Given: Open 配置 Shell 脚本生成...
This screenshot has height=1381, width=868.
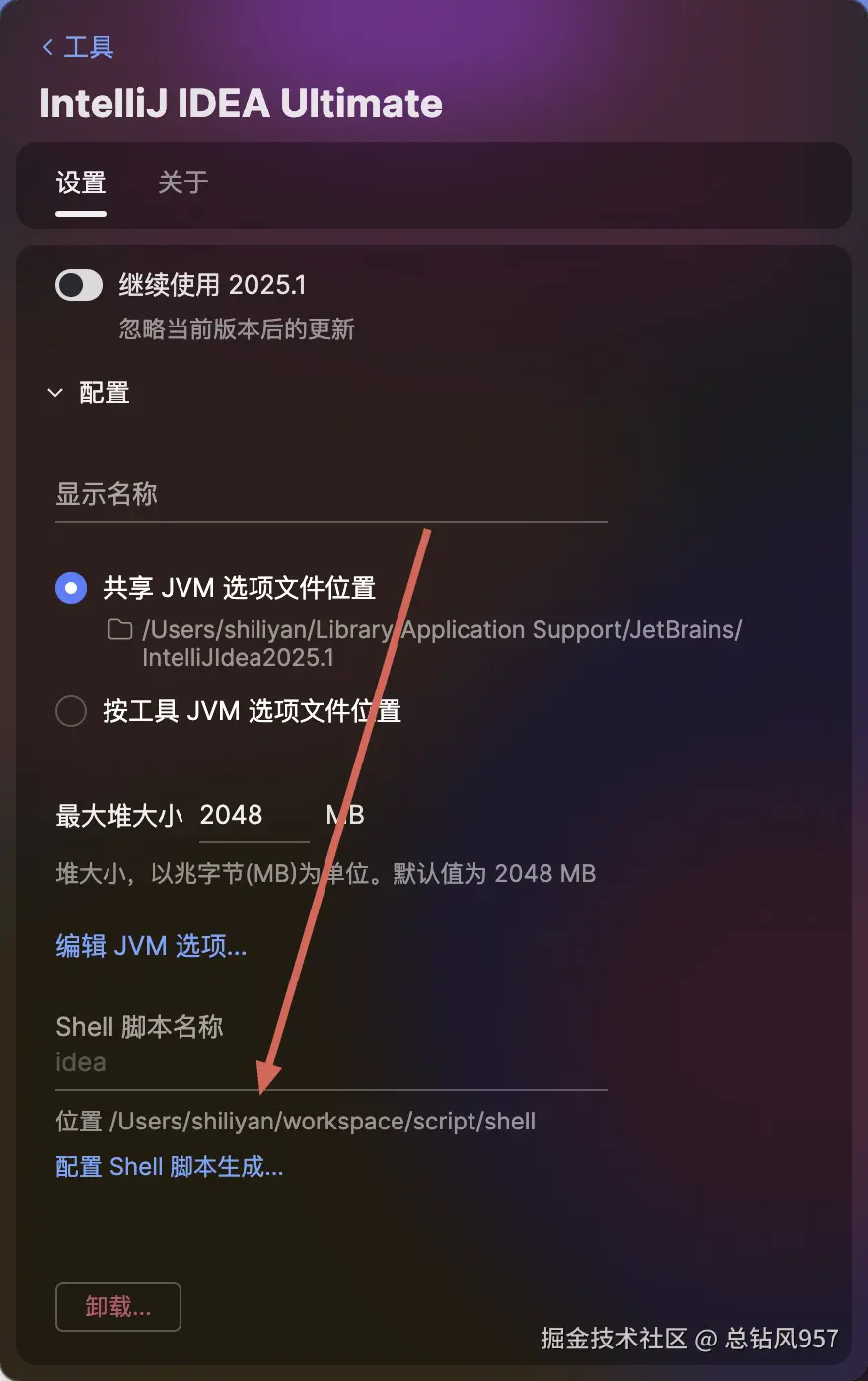Looking at the screenshot, I should coord(169,1166).
